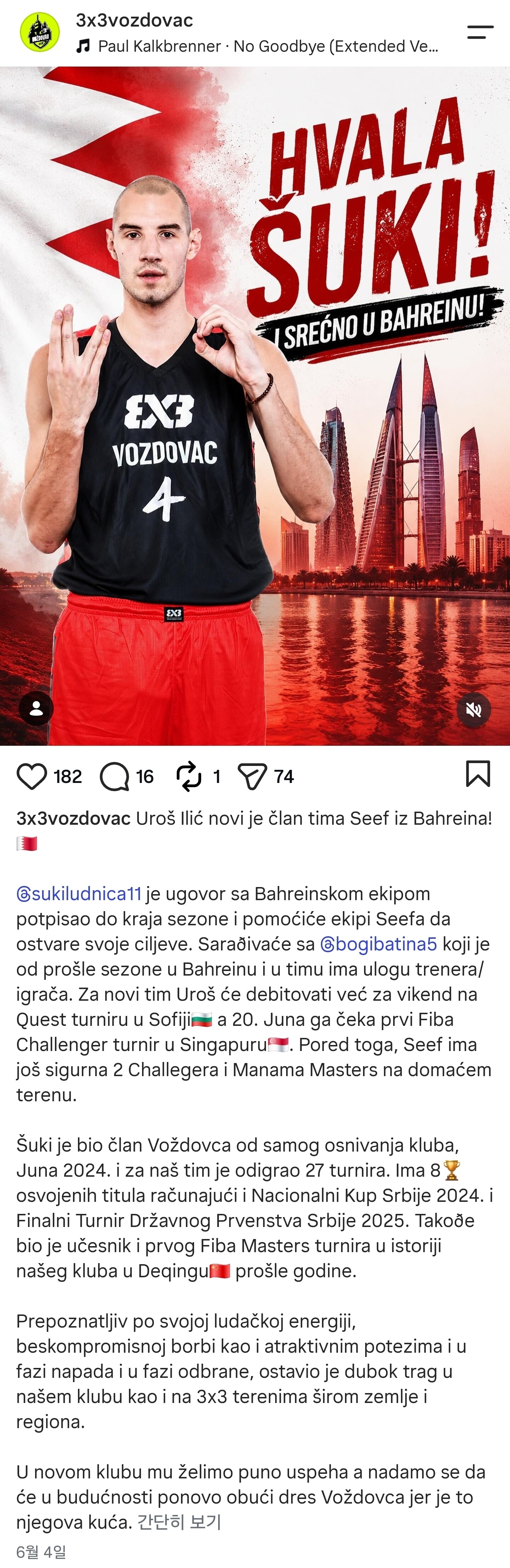Screen dimensions: 510x1568
Task: Show tagged people on the photo
Action: click(x=36, y=708)
